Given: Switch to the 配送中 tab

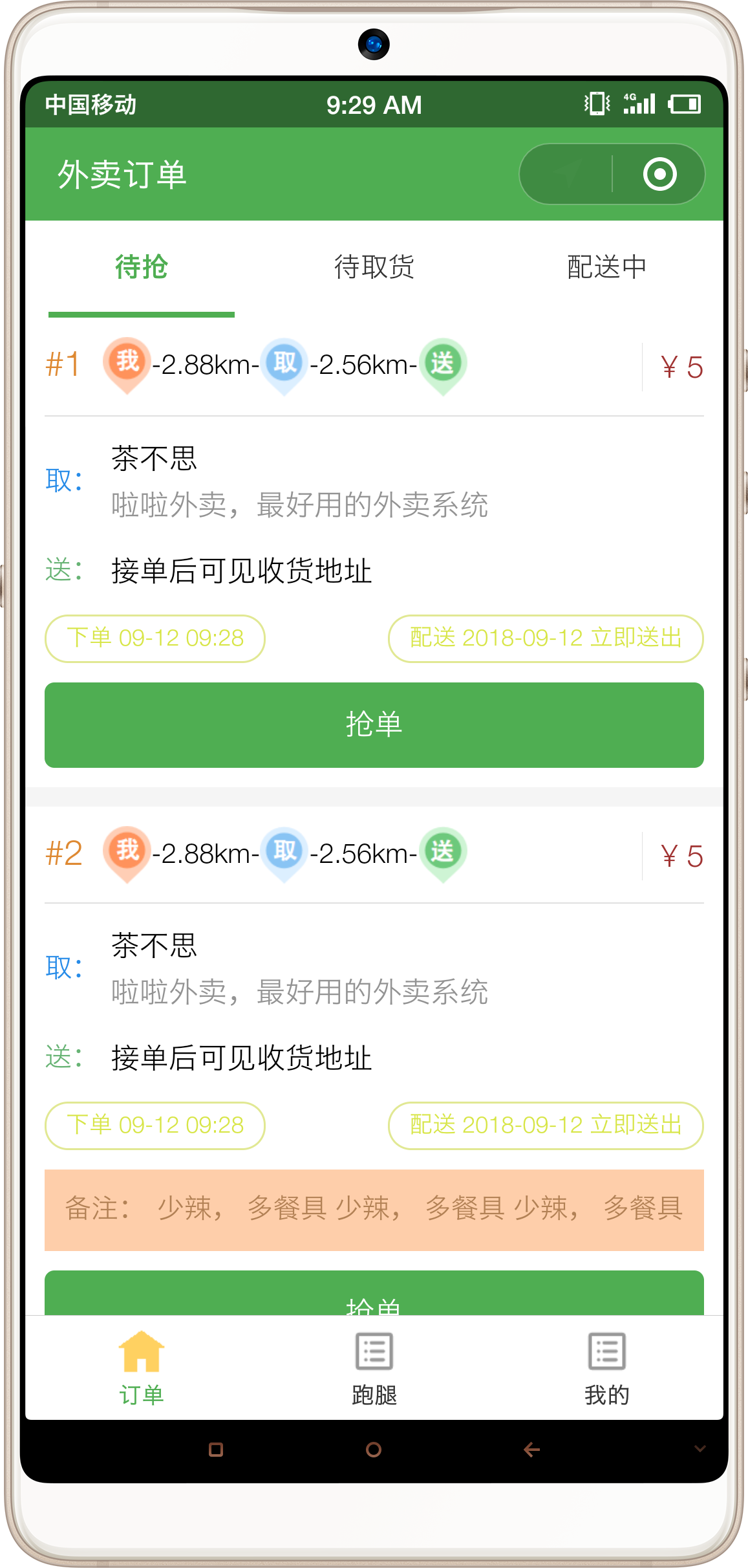Looking at the screenshot, I should [x=606, y=267].
